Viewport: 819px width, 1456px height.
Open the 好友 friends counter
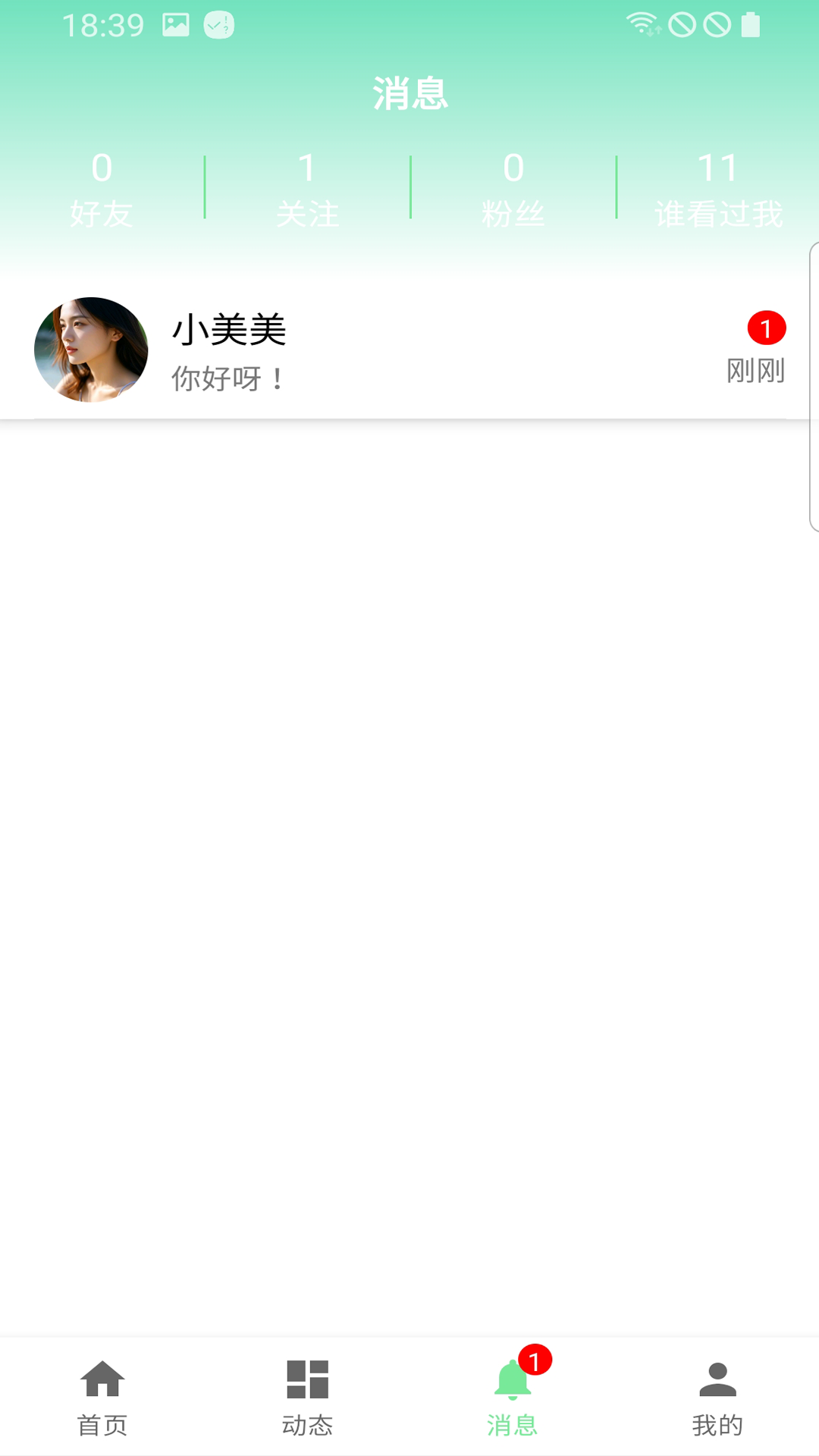click(x=102, y=190)
